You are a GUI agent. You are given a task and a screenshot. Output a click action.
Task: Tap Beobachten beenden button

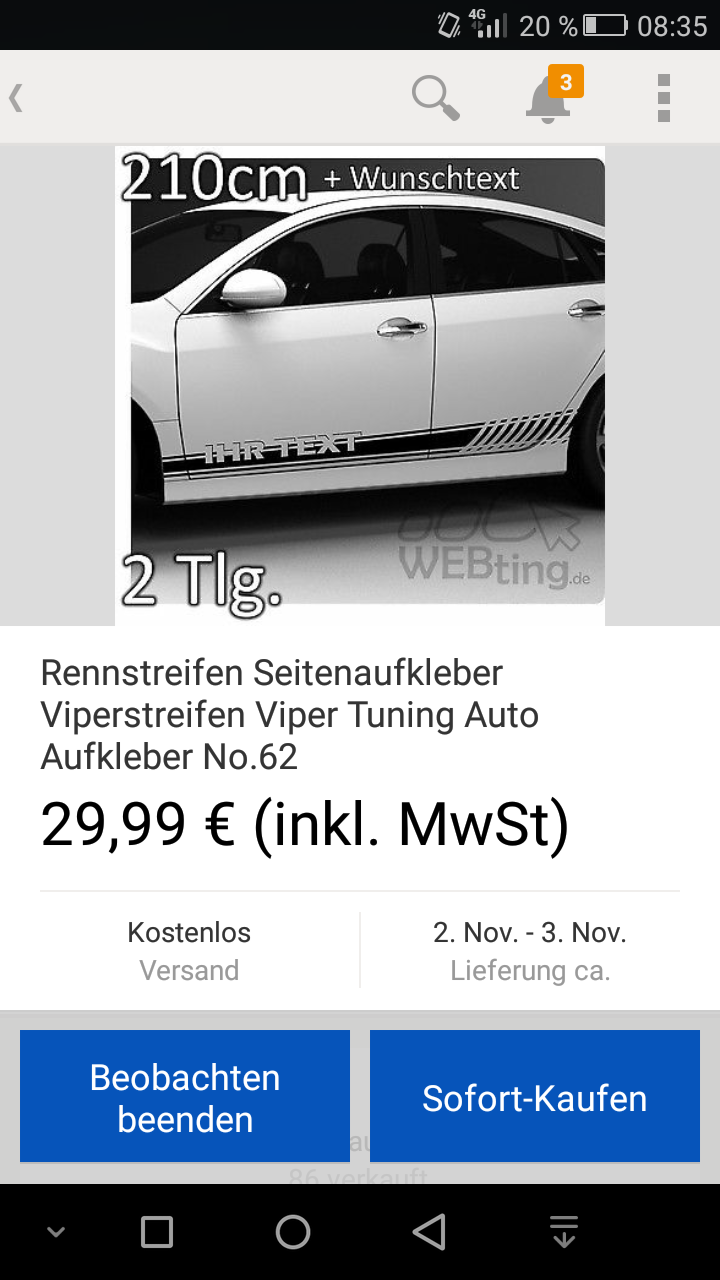[185, 1097]
